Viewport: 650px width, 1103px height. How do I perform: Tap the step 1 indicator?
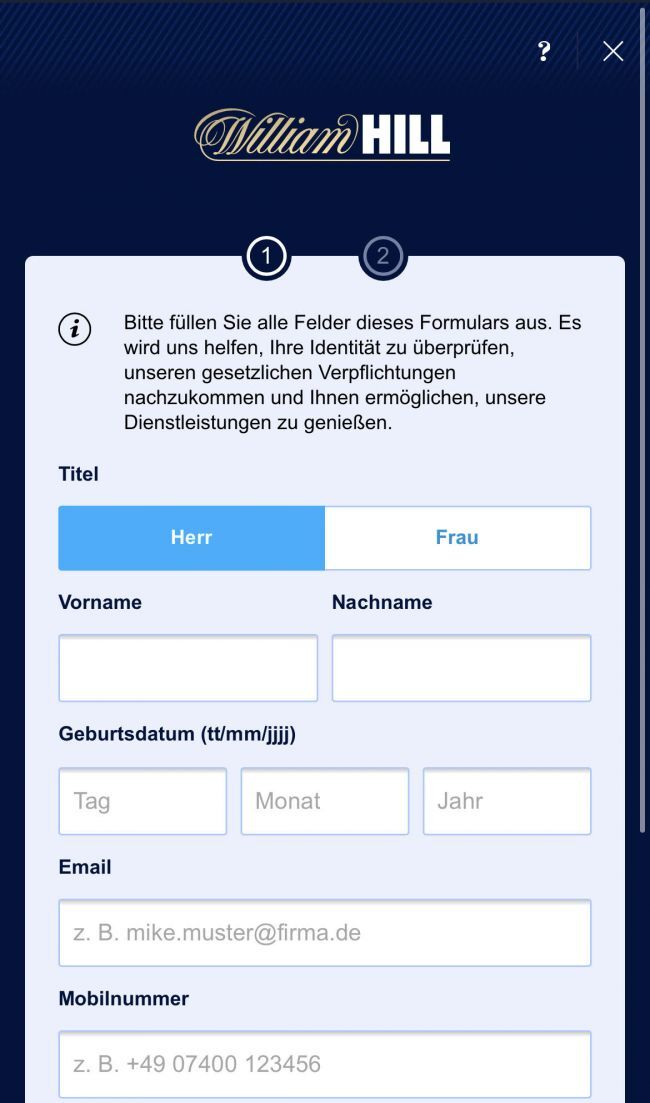[x=266, y=258]
